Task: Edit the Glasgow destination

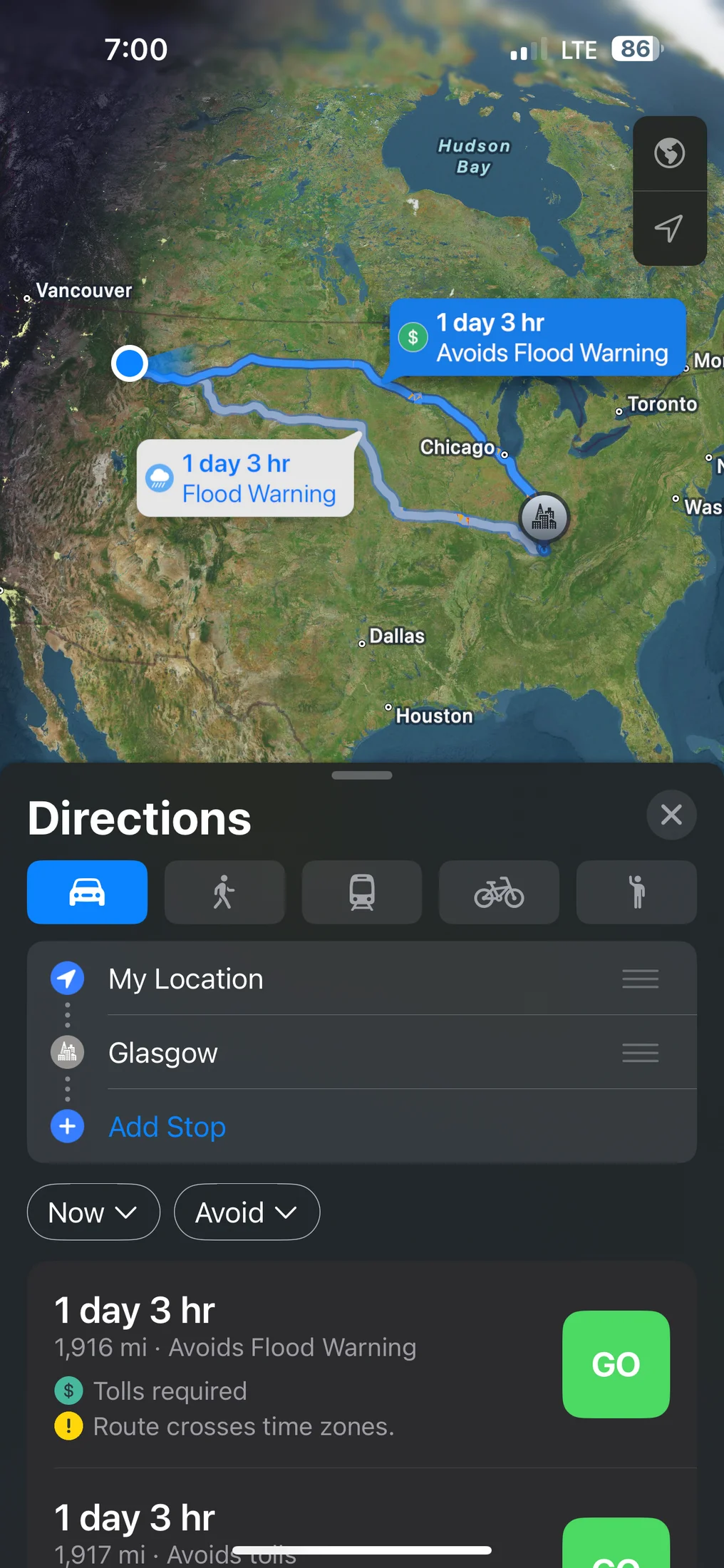Action: pos(162,1053)
